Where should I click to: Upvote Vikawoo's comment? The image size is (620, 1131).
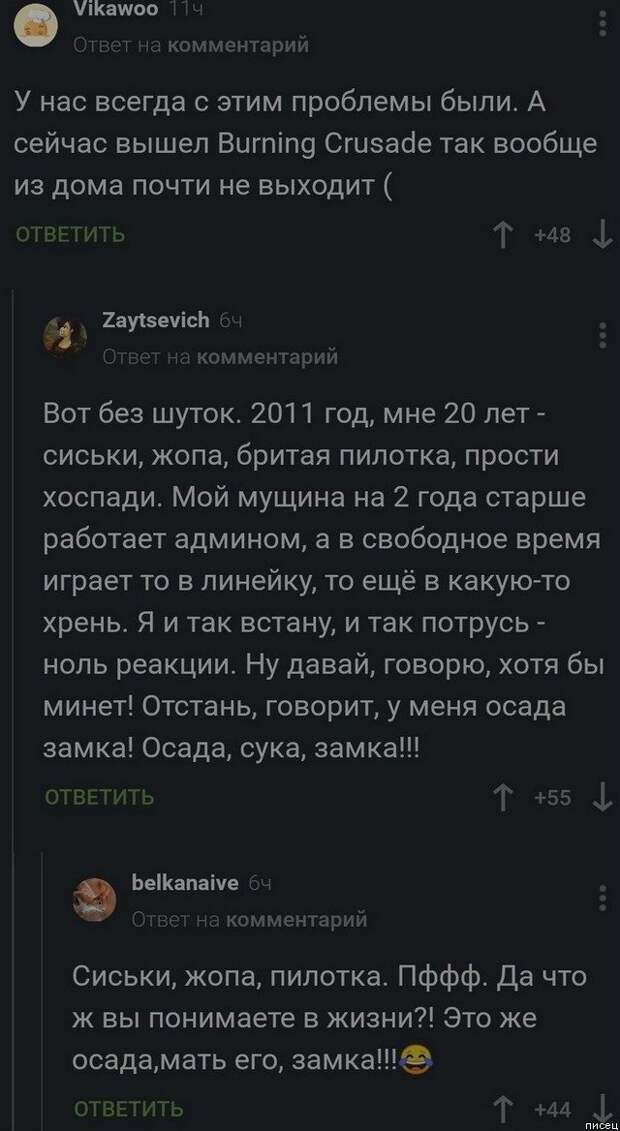[x=502, y=235]
